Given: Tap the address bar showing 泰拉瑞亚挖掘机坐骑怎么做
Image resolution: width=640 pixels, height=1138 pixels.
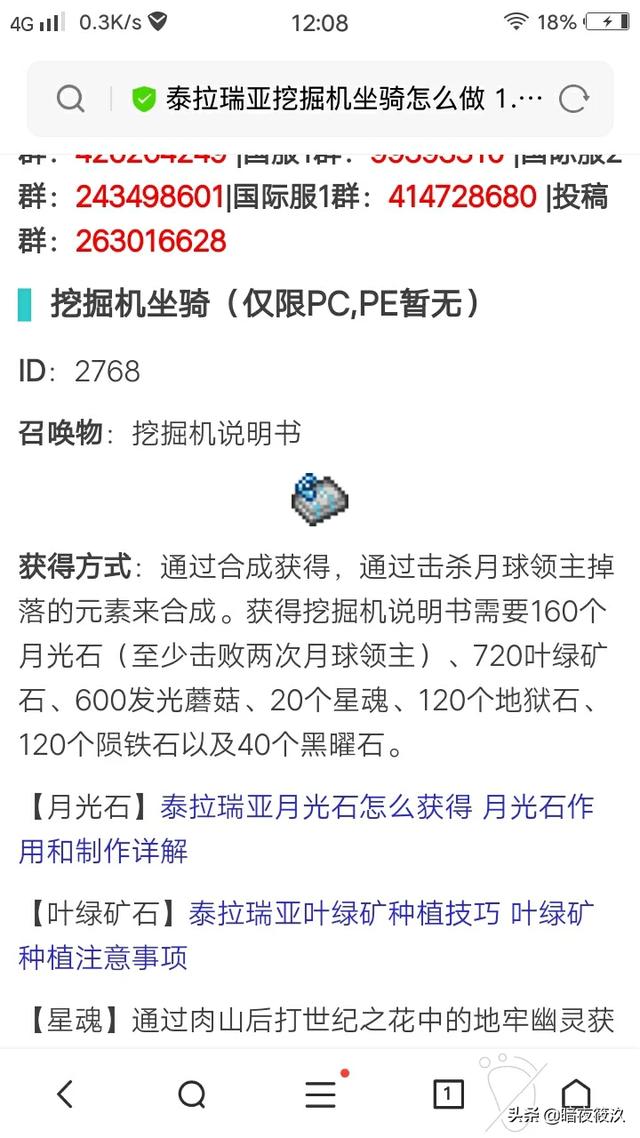Looking at the screenshot, I should (340, 98).
